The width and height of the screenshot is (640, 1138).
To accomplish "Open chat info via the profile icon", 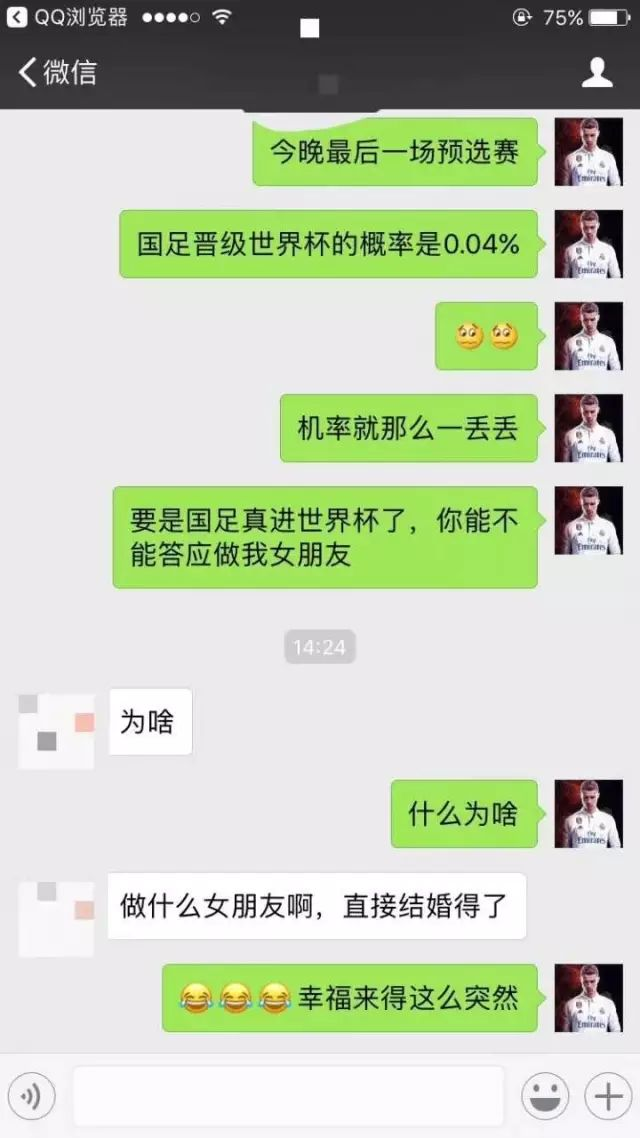I will click(597, 72).
